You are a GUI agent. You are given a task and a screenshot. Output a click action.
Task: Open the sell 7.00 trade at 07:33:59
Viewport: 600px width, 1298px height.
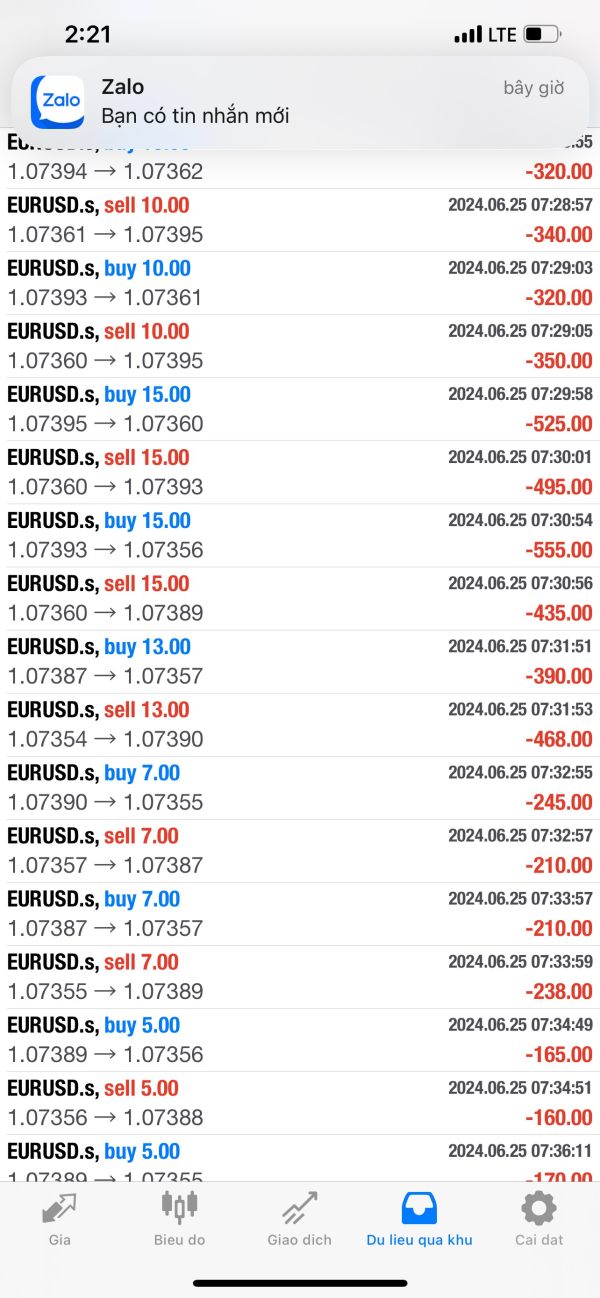tap(300, 976)
